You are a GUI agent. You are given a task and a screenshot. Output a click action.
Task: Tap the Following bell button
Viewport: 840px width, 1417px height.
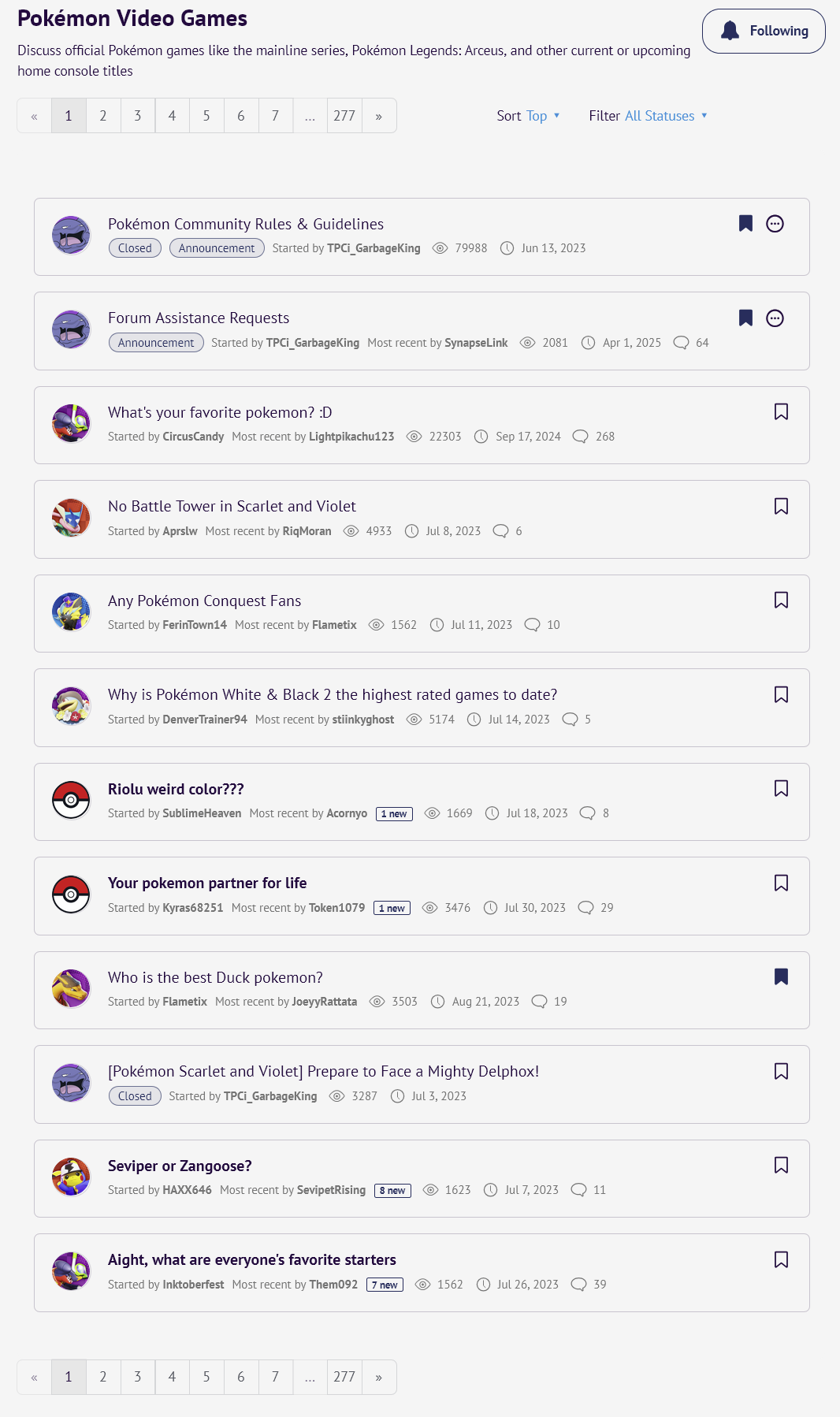pyautogui.click(x=763, y=32)
